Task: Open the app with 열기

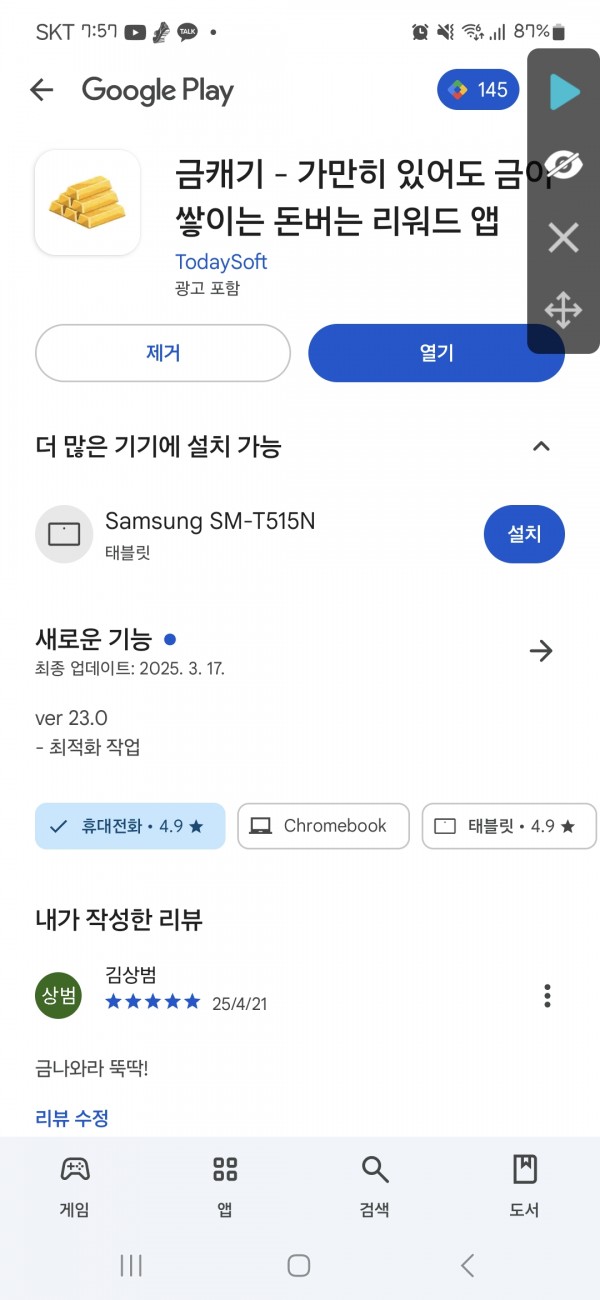Action: (436, 353)
